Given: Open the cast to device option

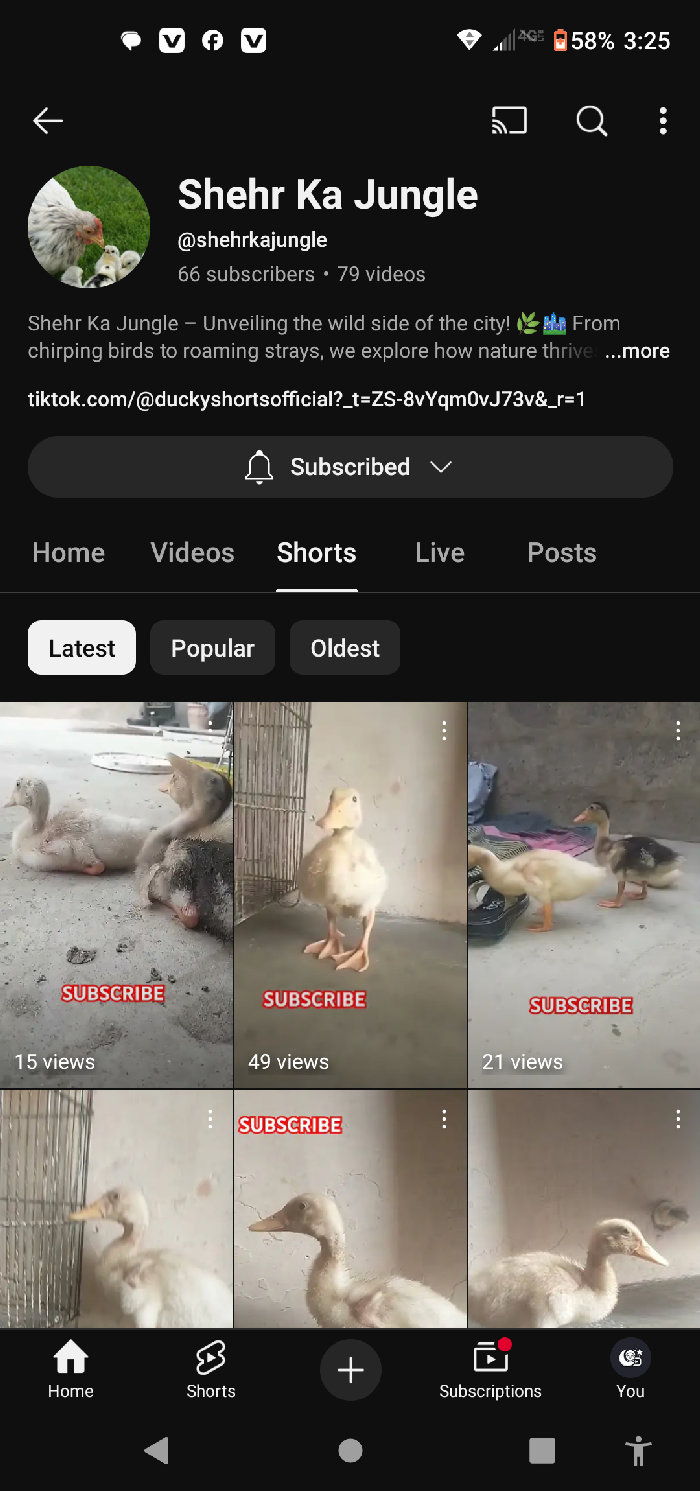Looking at the screenshot, I should (x=509, y=121).
